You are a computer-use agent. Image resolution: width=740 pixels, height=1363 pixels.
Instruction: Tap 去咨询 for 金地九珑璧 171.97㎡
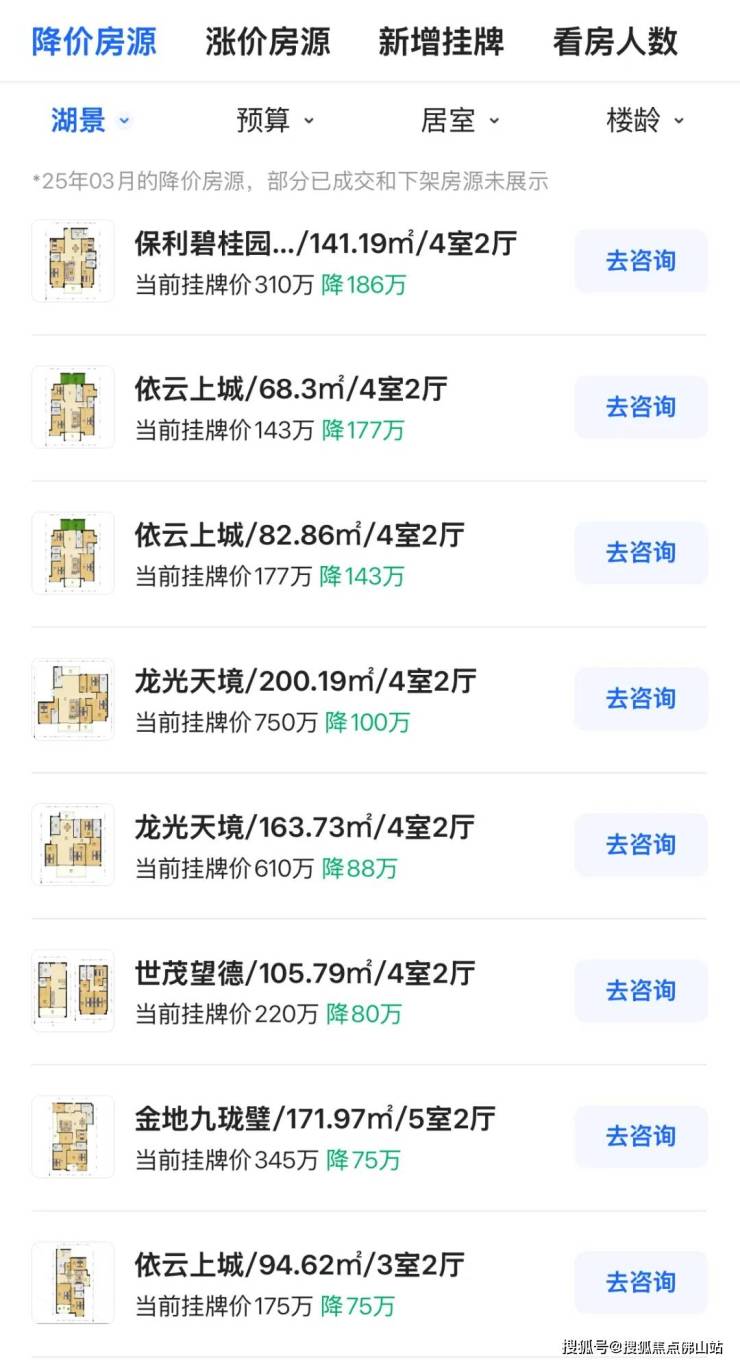coord(641,1137)
